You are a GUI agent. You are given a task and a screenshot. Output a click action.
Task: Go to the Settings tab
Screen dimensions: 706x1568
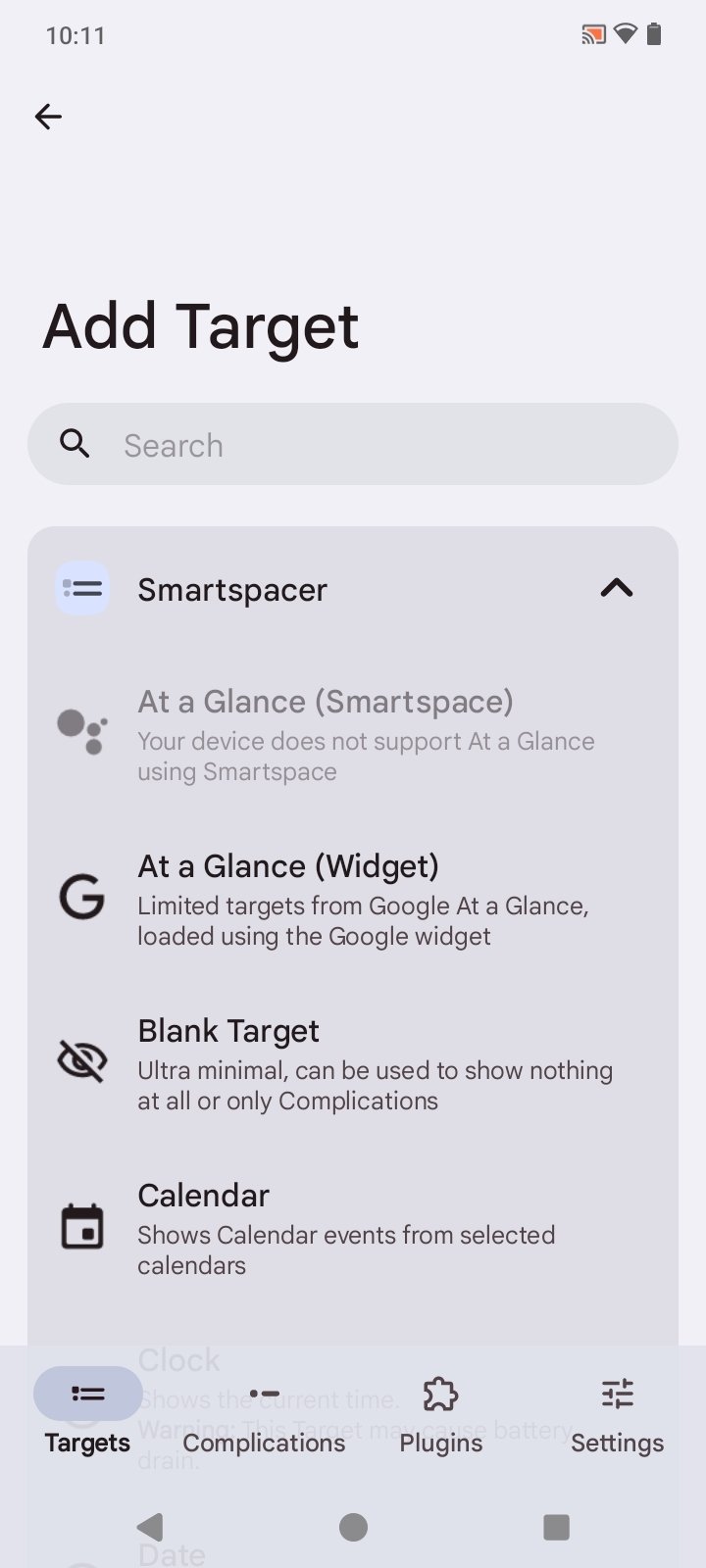(x=617, y=1414)
